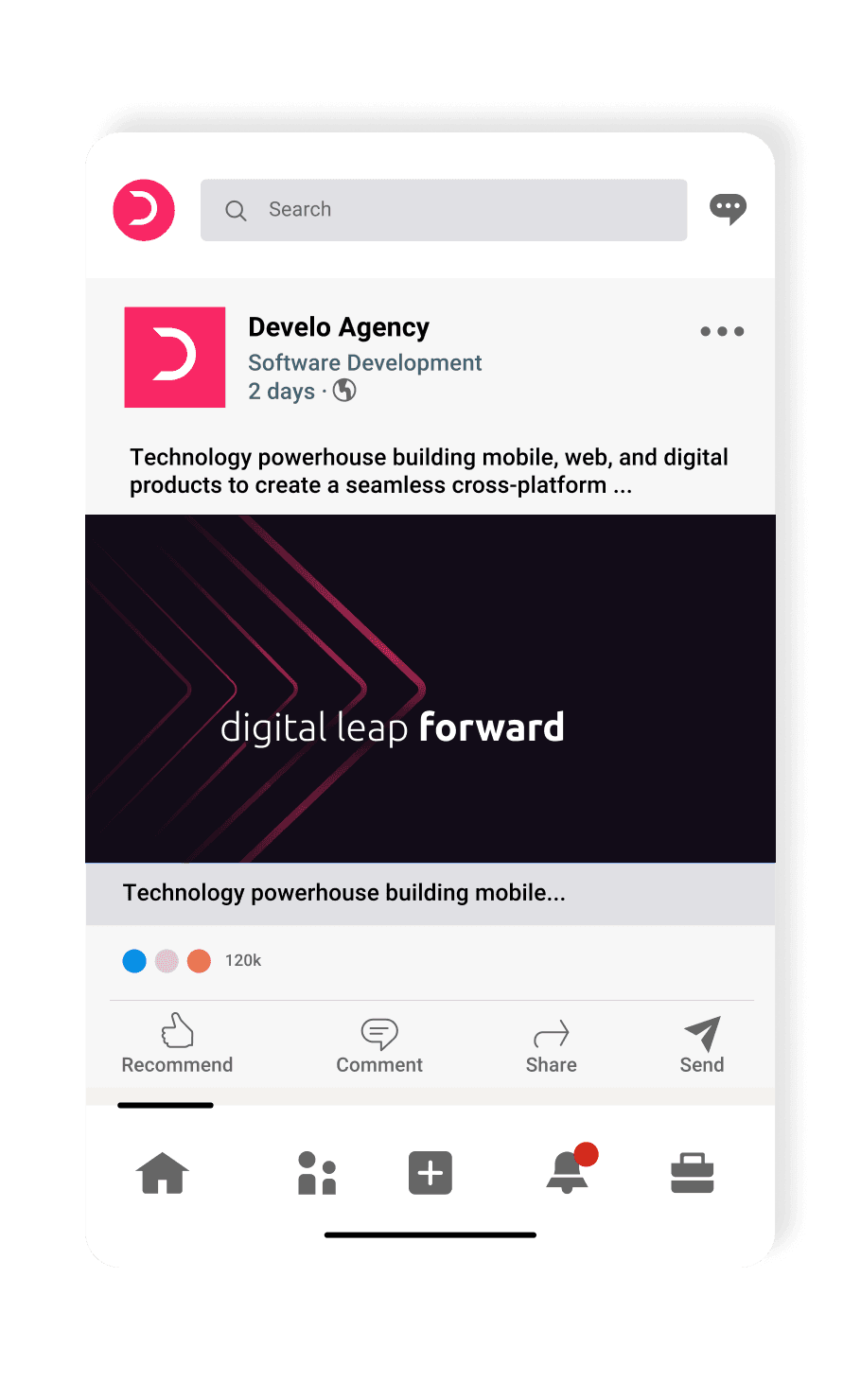View the Develo Agency page
The width and height of the screenshot is (861, 1400).
tap(338, 327)
